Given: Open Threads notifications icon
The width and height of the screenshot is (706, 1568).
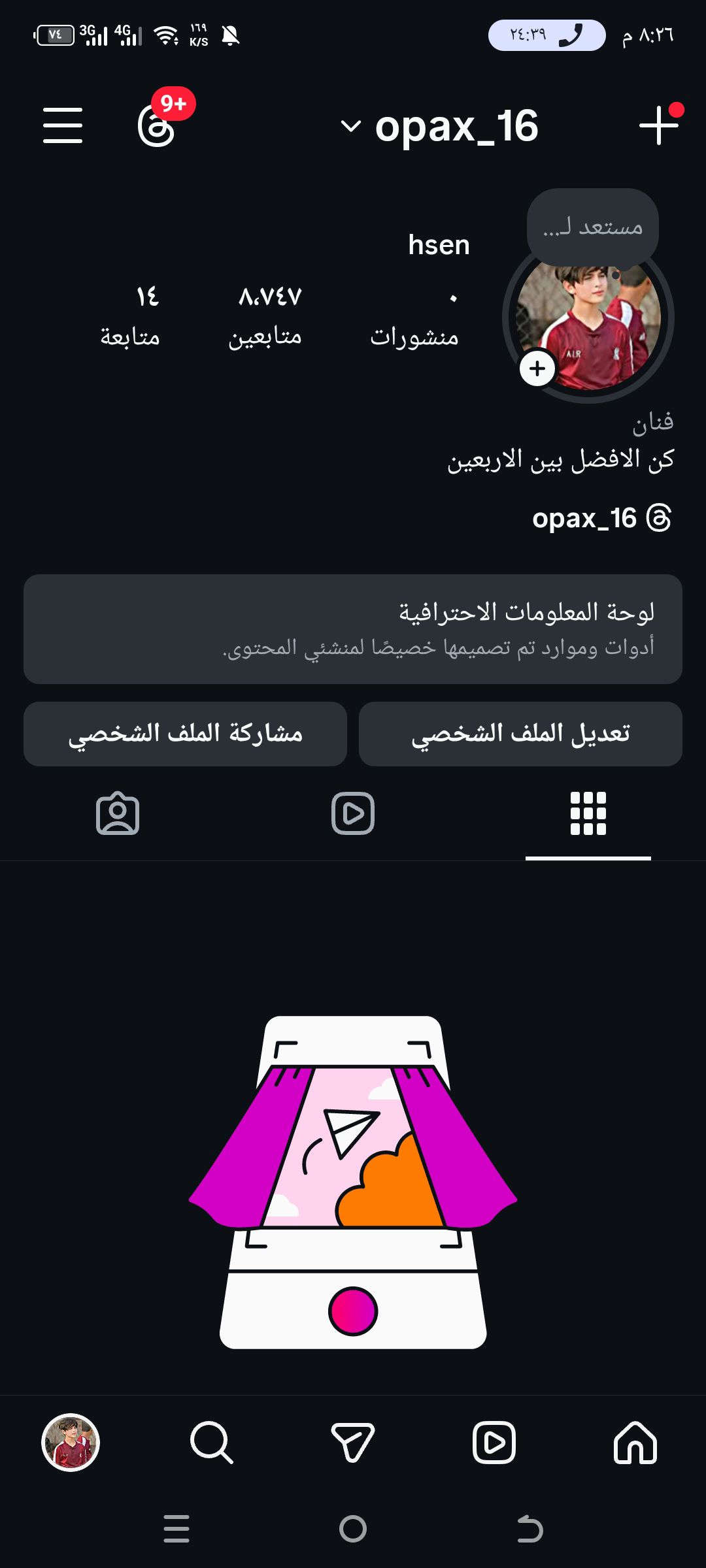Looking at the screenshot, I should tap(157, 126).
